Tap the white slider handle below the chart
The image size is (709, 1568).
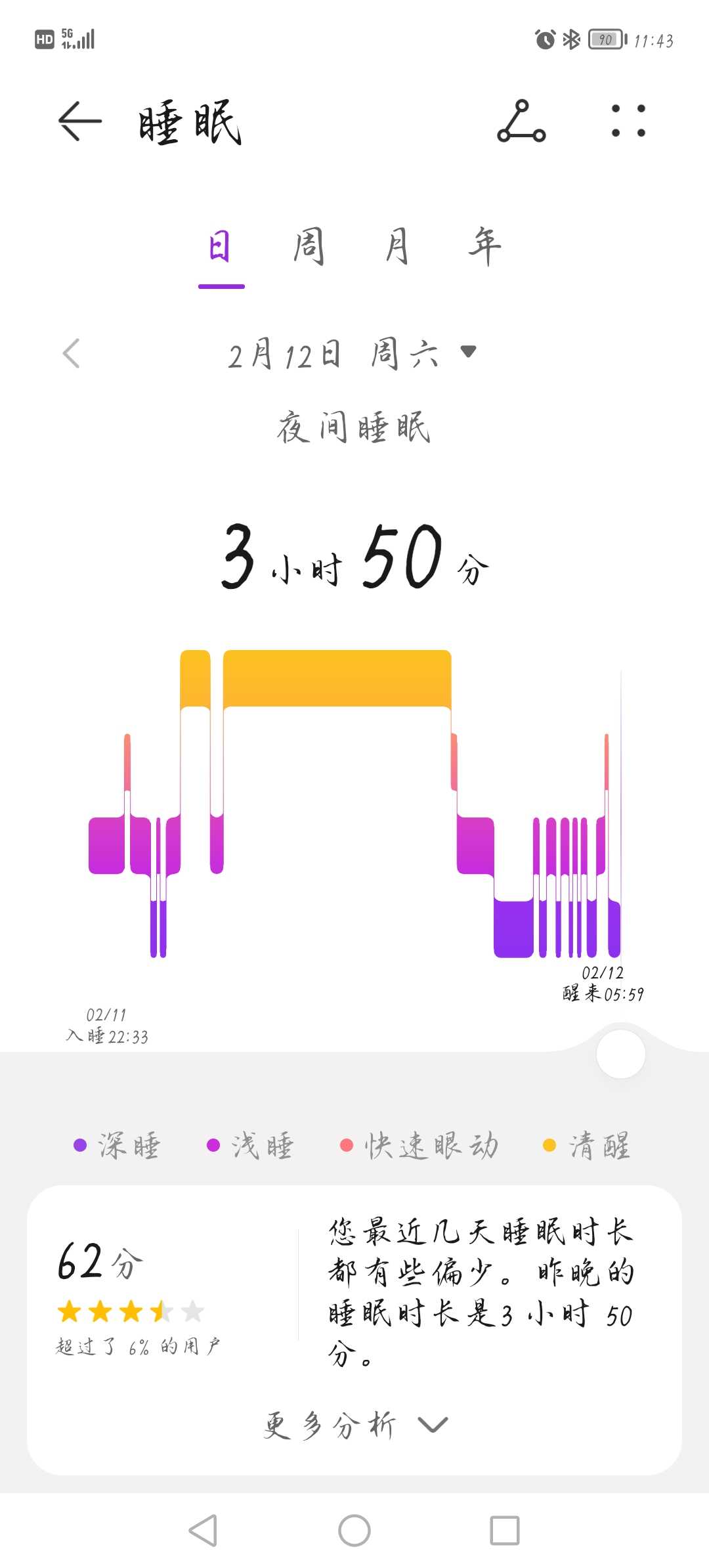click(x=620, y=1054)
